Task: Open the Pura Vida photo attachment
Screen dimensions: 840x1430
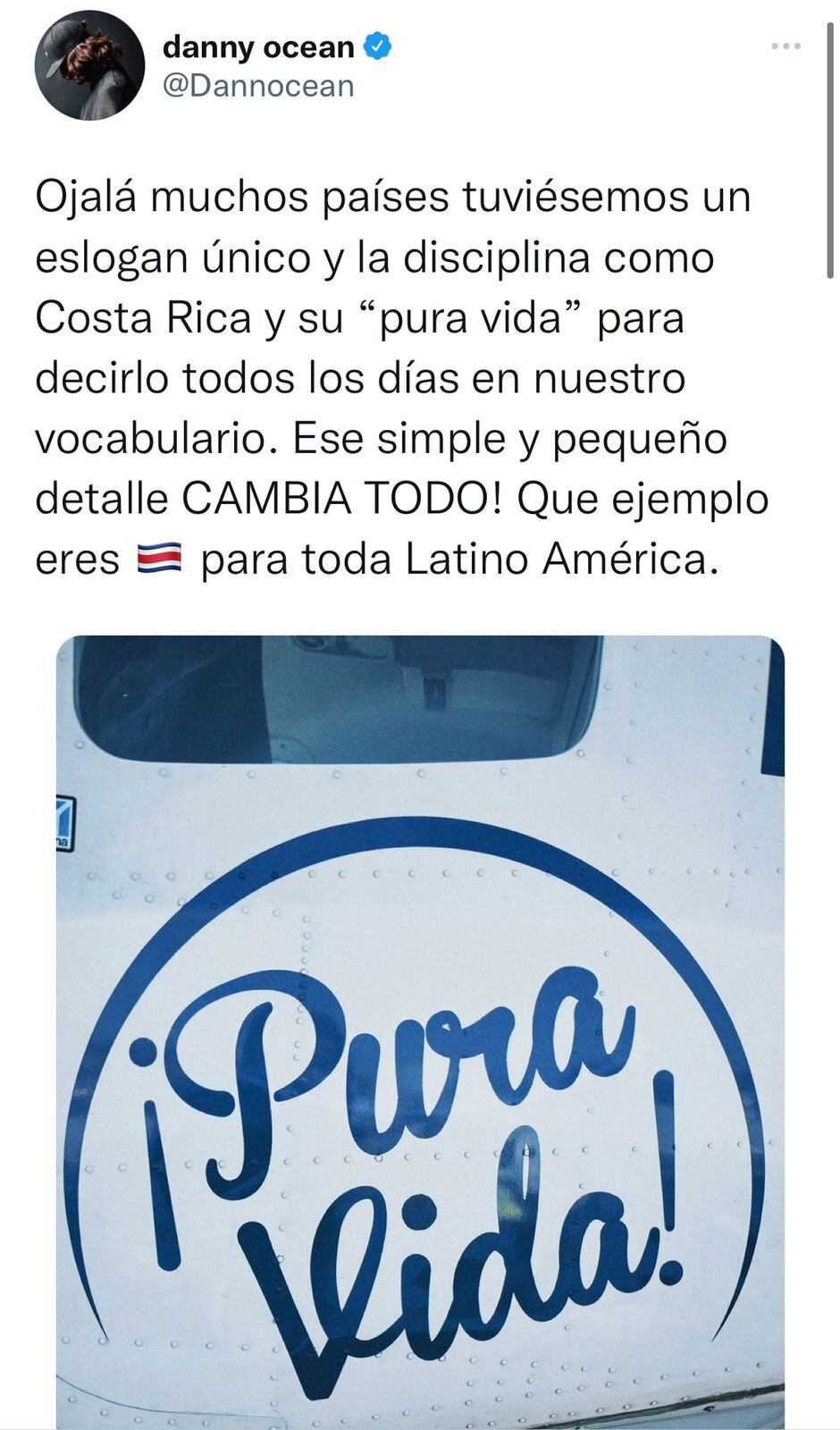Action: (x=420, y=1028)
